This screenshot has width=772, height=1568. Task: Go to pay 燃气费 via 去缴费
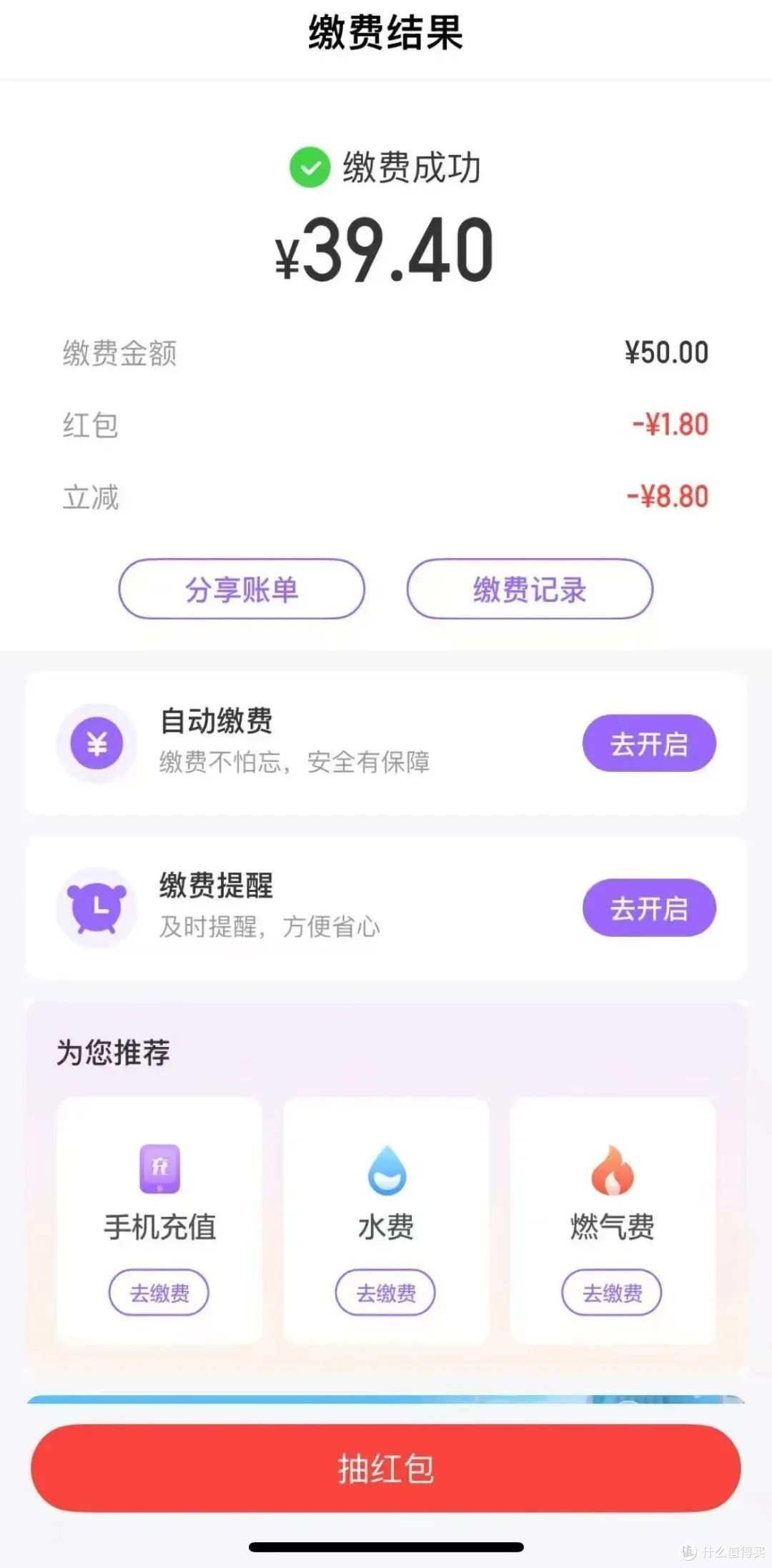coord(612,1292)
